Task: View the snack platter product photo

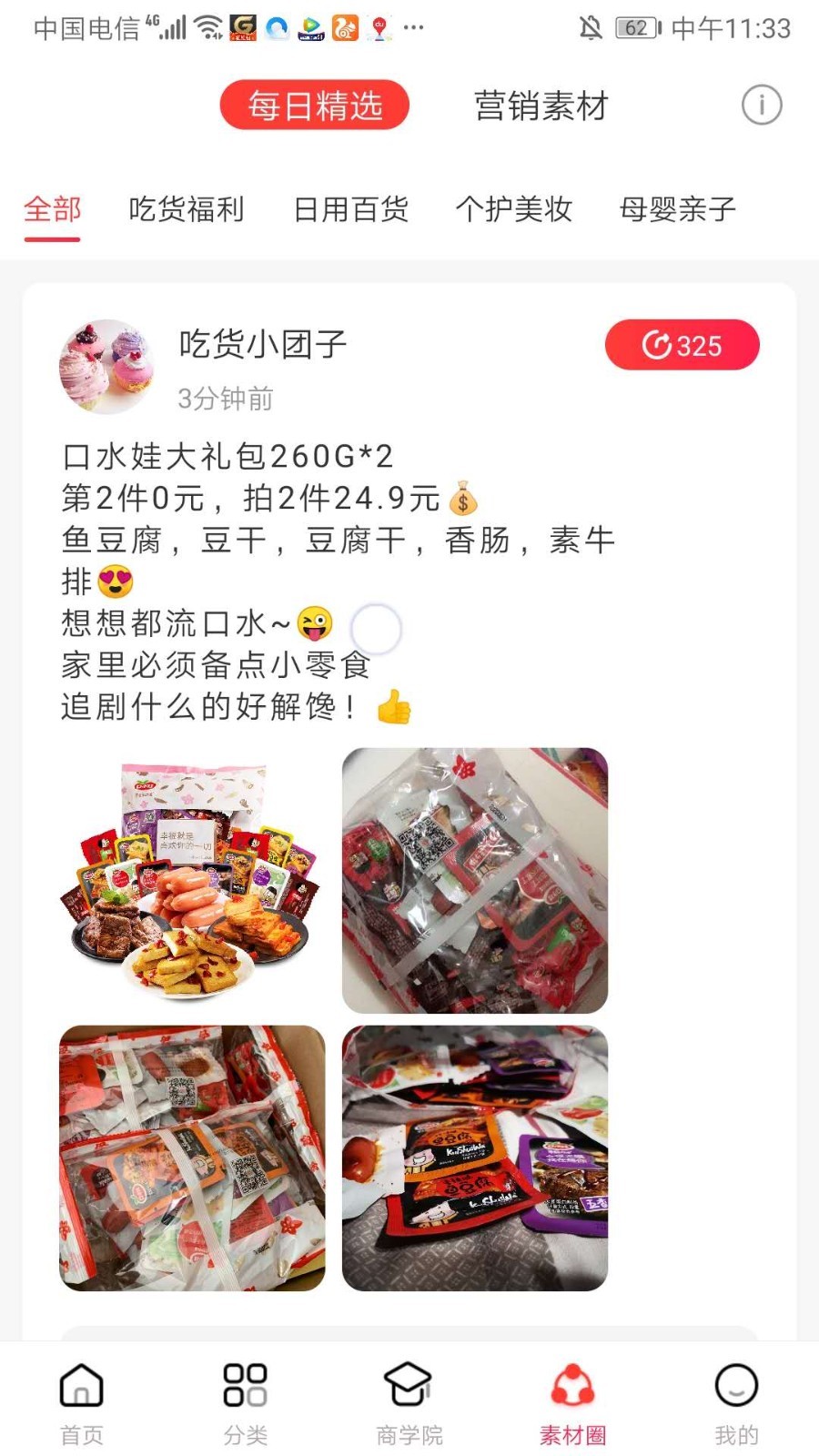Action: coord(192,881)
